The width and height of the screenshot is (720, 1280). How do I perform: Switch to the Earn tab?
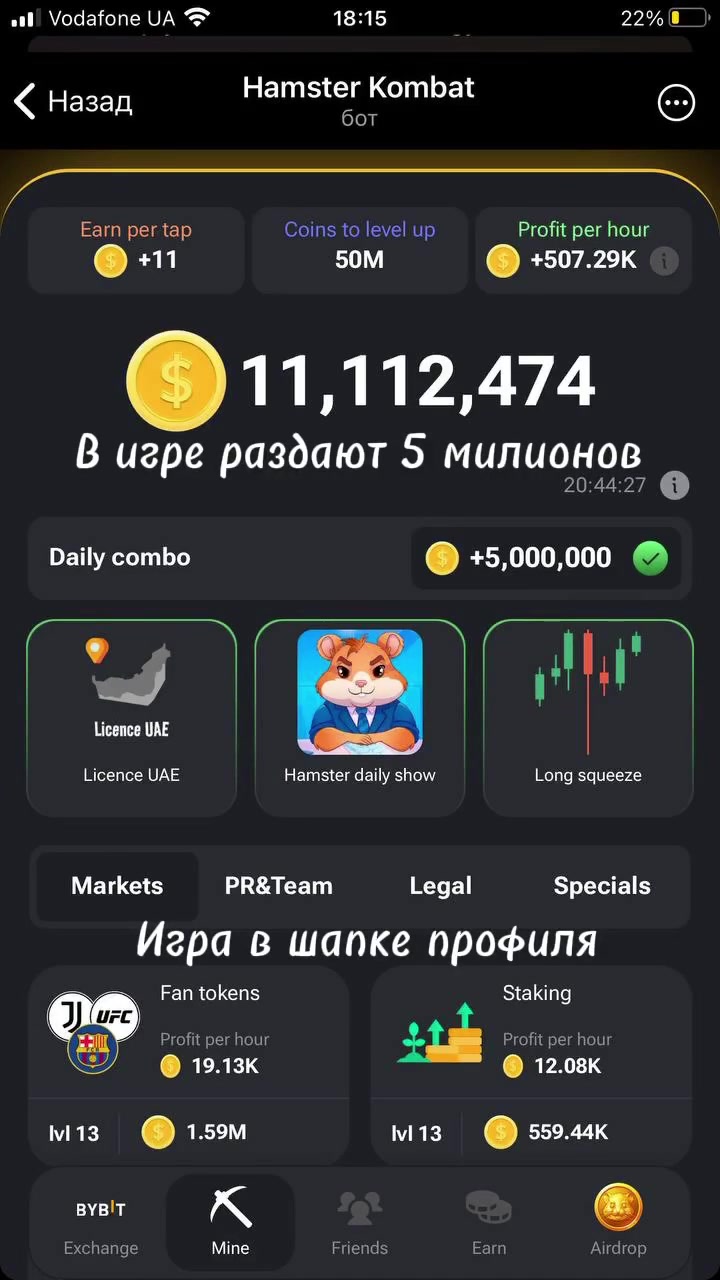click(489, 1224)
